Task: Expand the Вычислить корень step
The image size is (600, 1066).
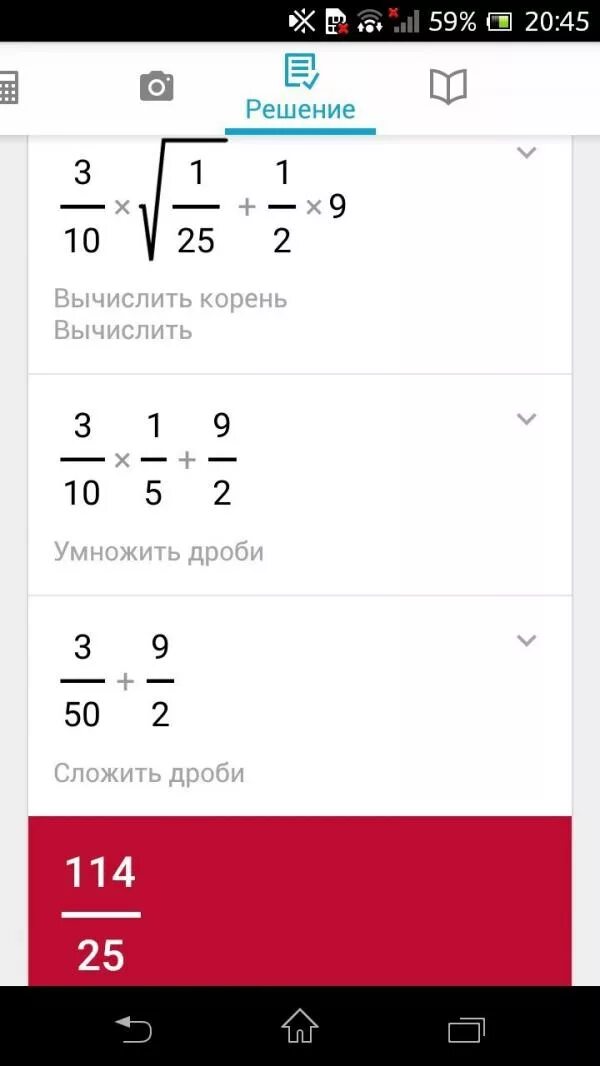Action: [526, 153]
